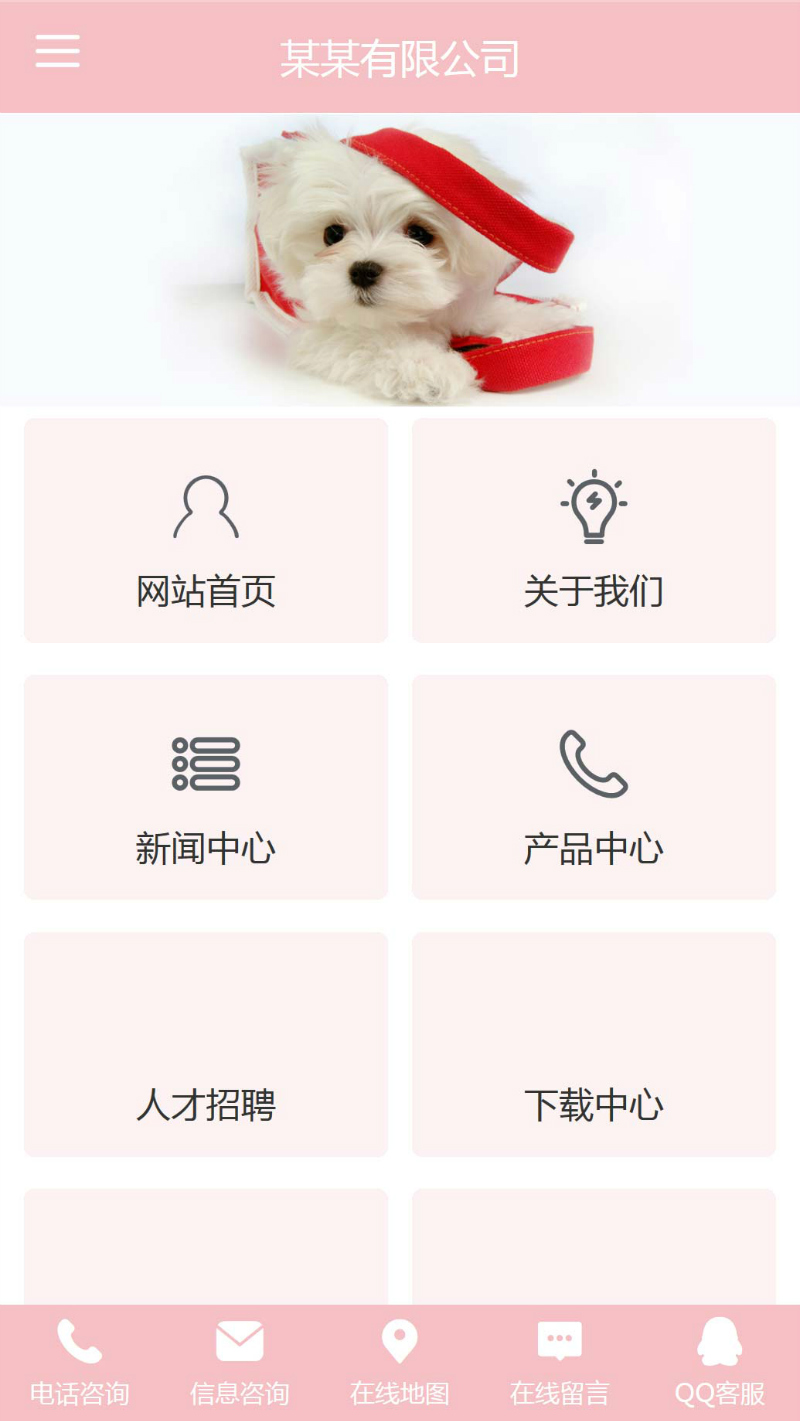Screen dimensions: 800x1421
Task: Go to 新闻中心 section
Action: coord(206,787)
